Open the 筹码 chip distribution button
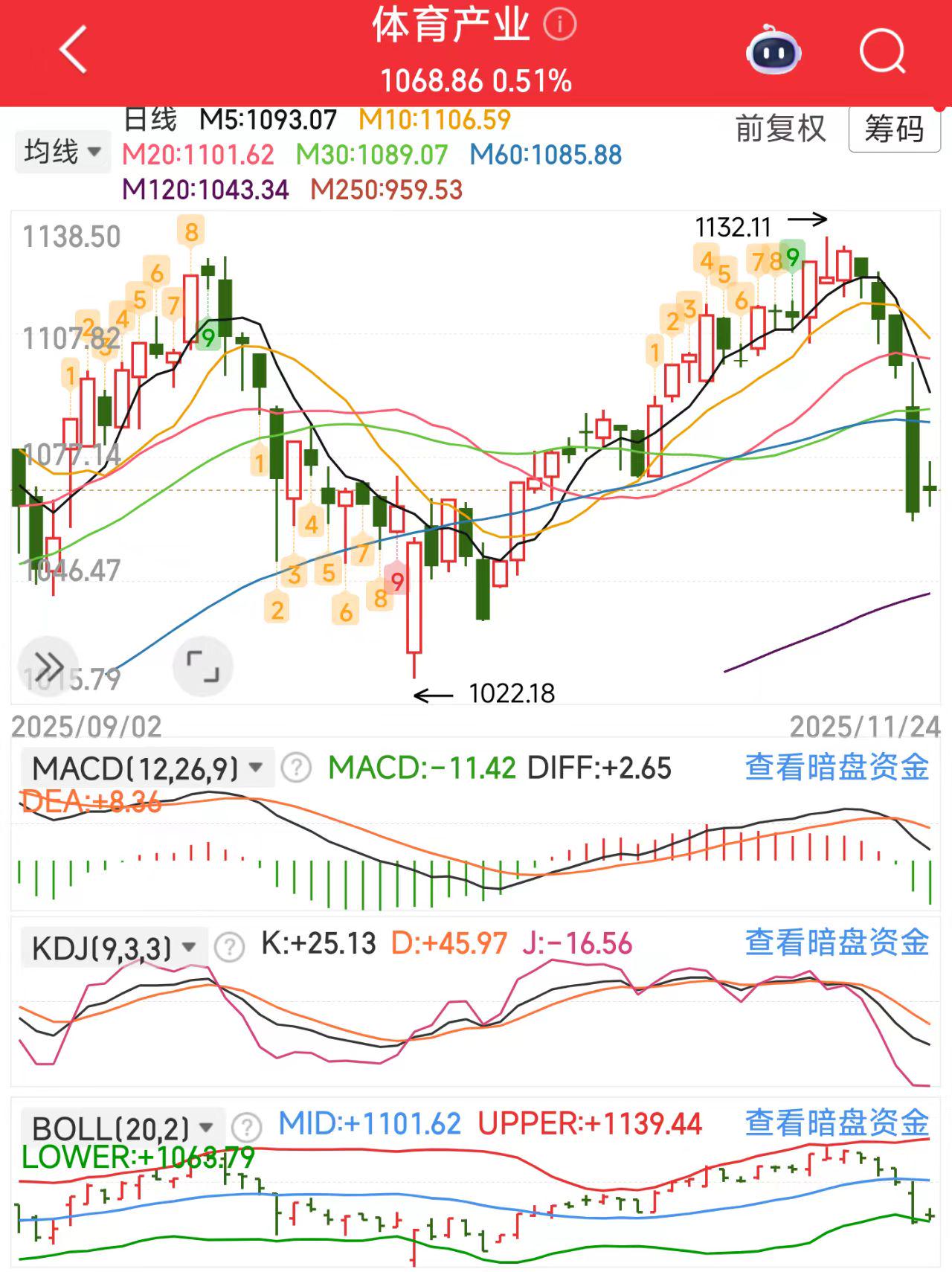This screenshot has width=952, height=1272. tap(894, 129)
